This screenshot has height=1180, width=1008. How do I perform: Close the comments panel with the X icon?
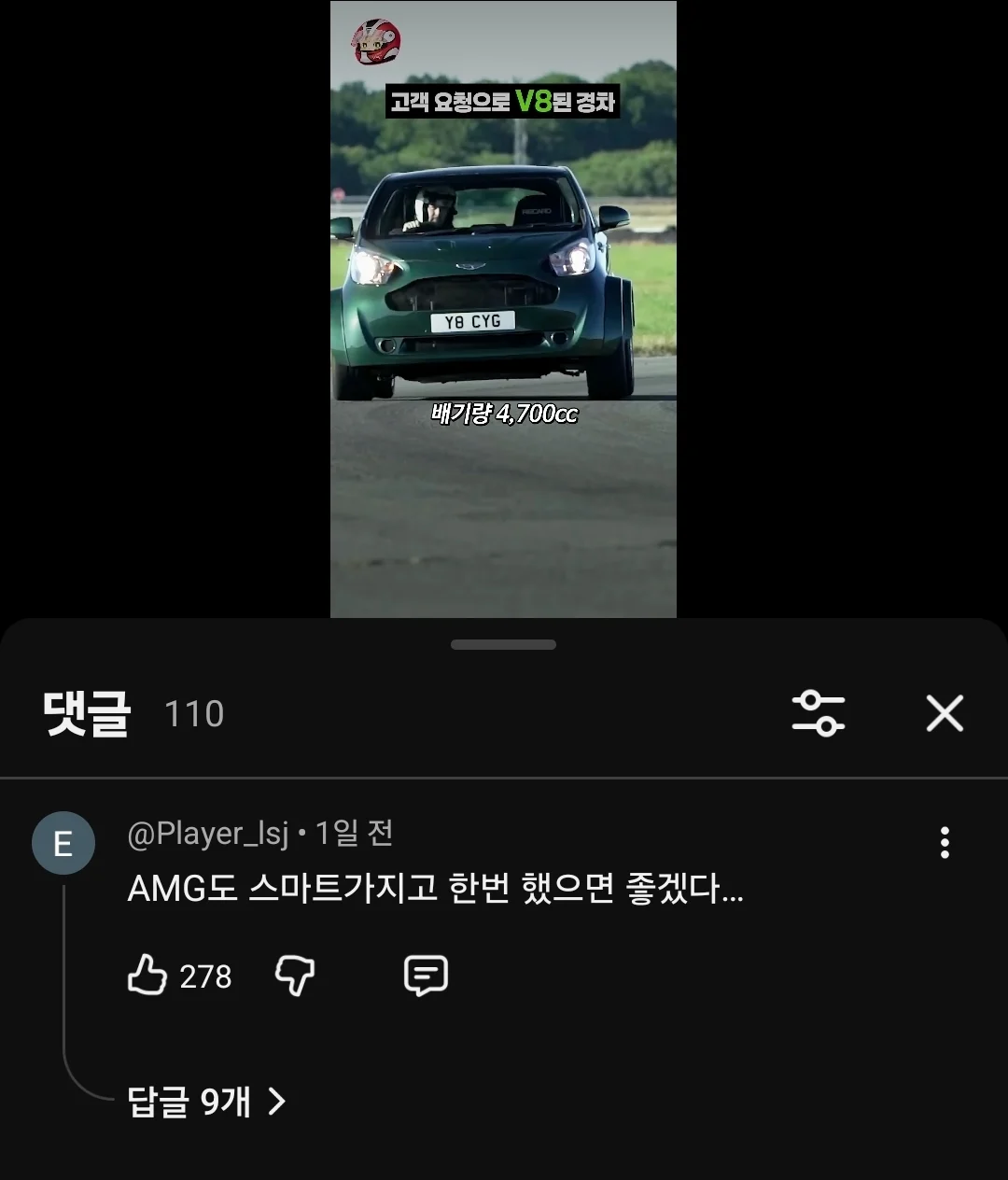pyautogui.click(x=945, y=714)
